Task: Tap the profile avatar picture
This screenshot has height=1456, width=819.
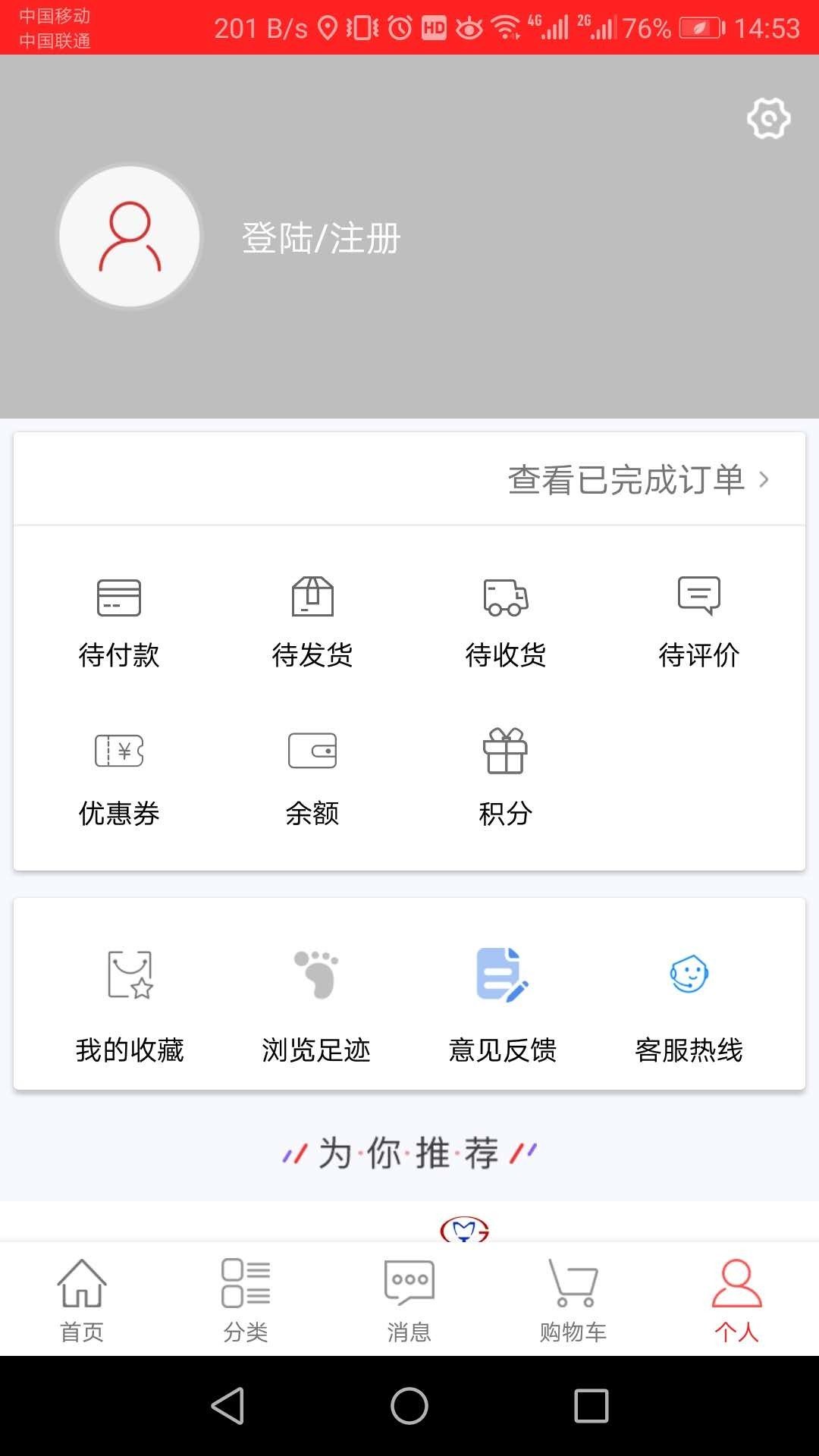Action: [130, 237]
